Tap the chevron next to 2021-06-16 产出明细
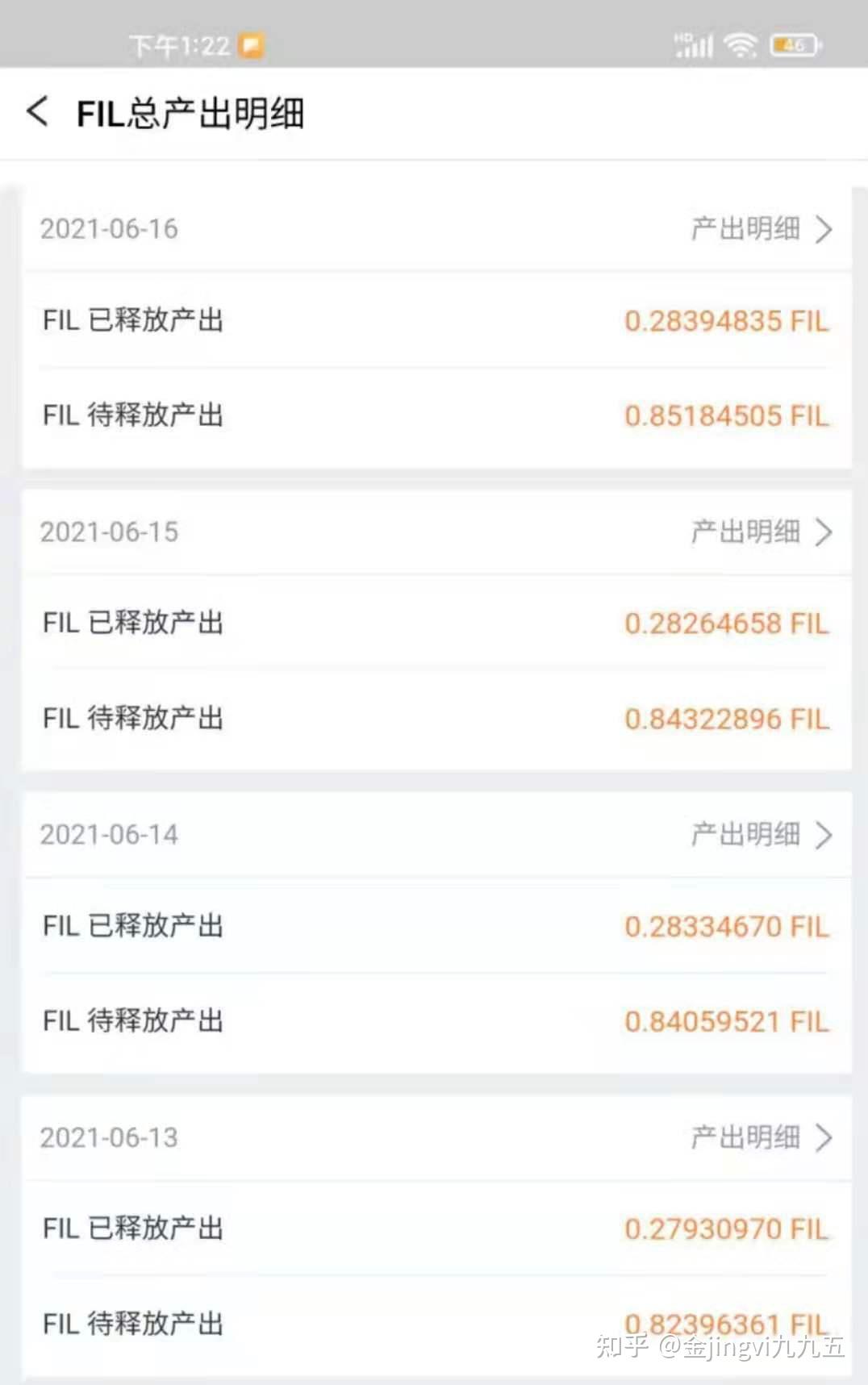 (x=824, y=229)
